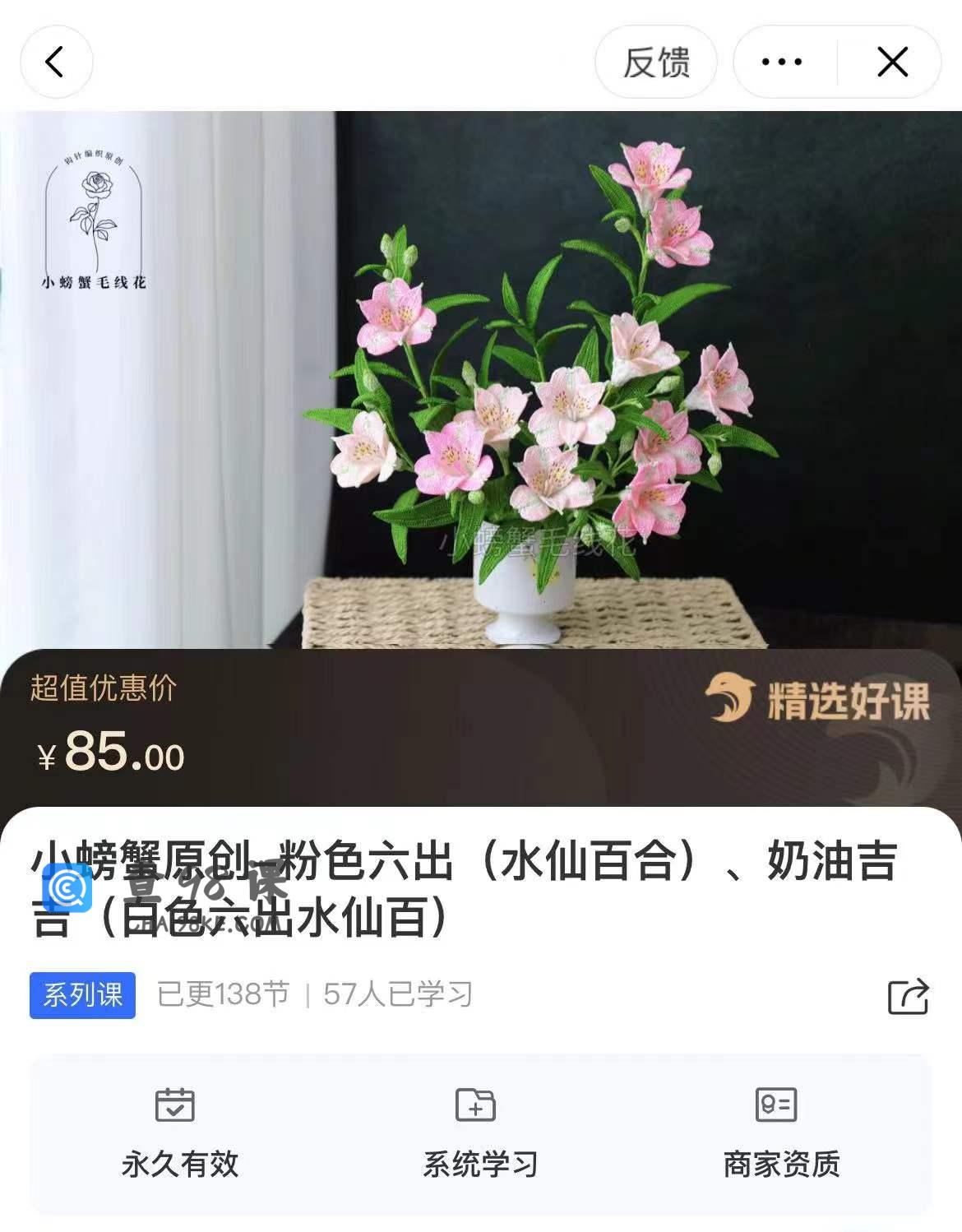Share this course via share icon
Image resolution: width=962 pixels, height=1232 pixels.
pos(909,996)
